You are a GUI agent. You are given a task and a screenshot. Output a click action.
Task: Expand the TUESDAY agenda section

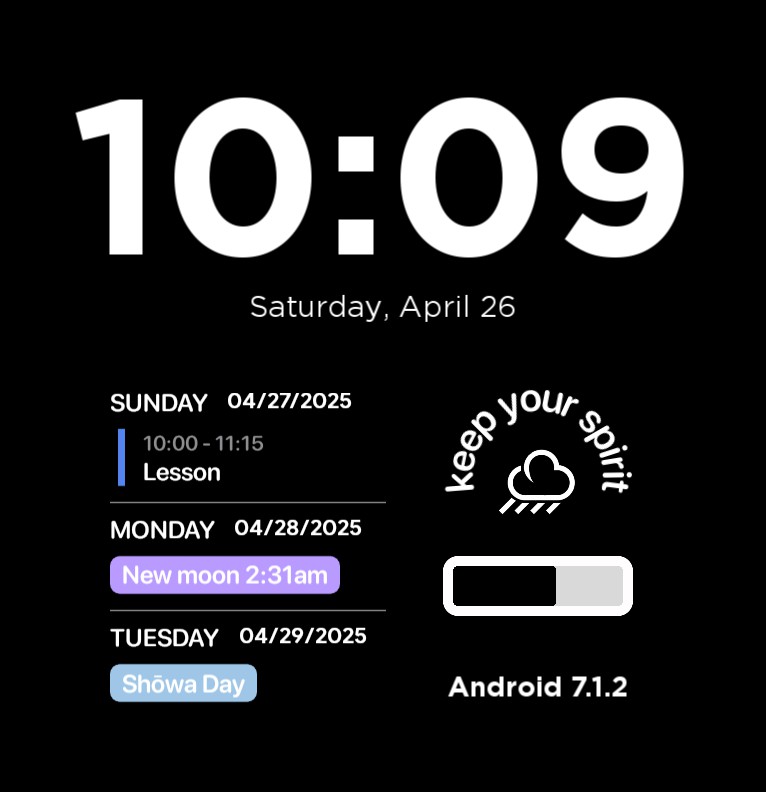tap(165, 638)
